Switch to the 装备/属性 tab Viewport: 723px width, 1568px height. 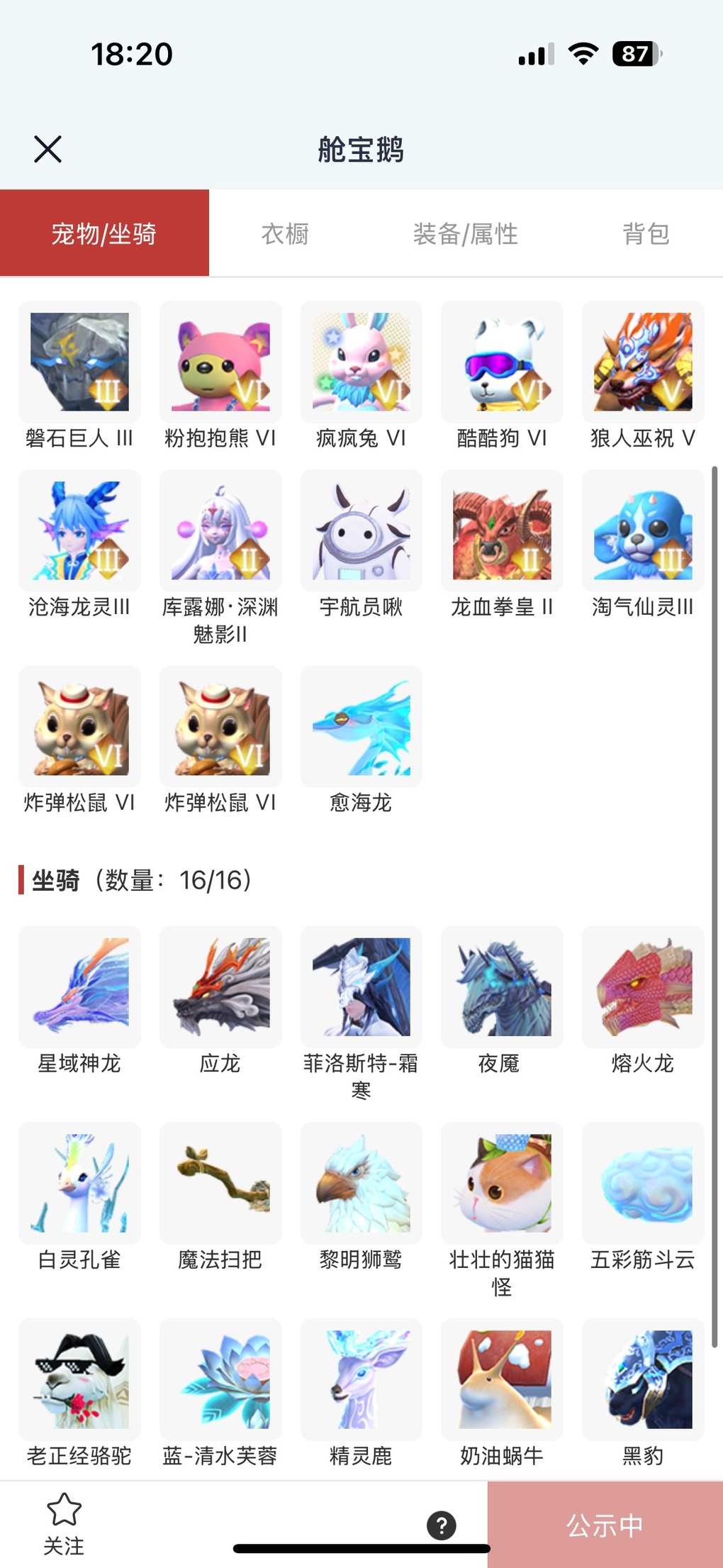tap(465, 233)
